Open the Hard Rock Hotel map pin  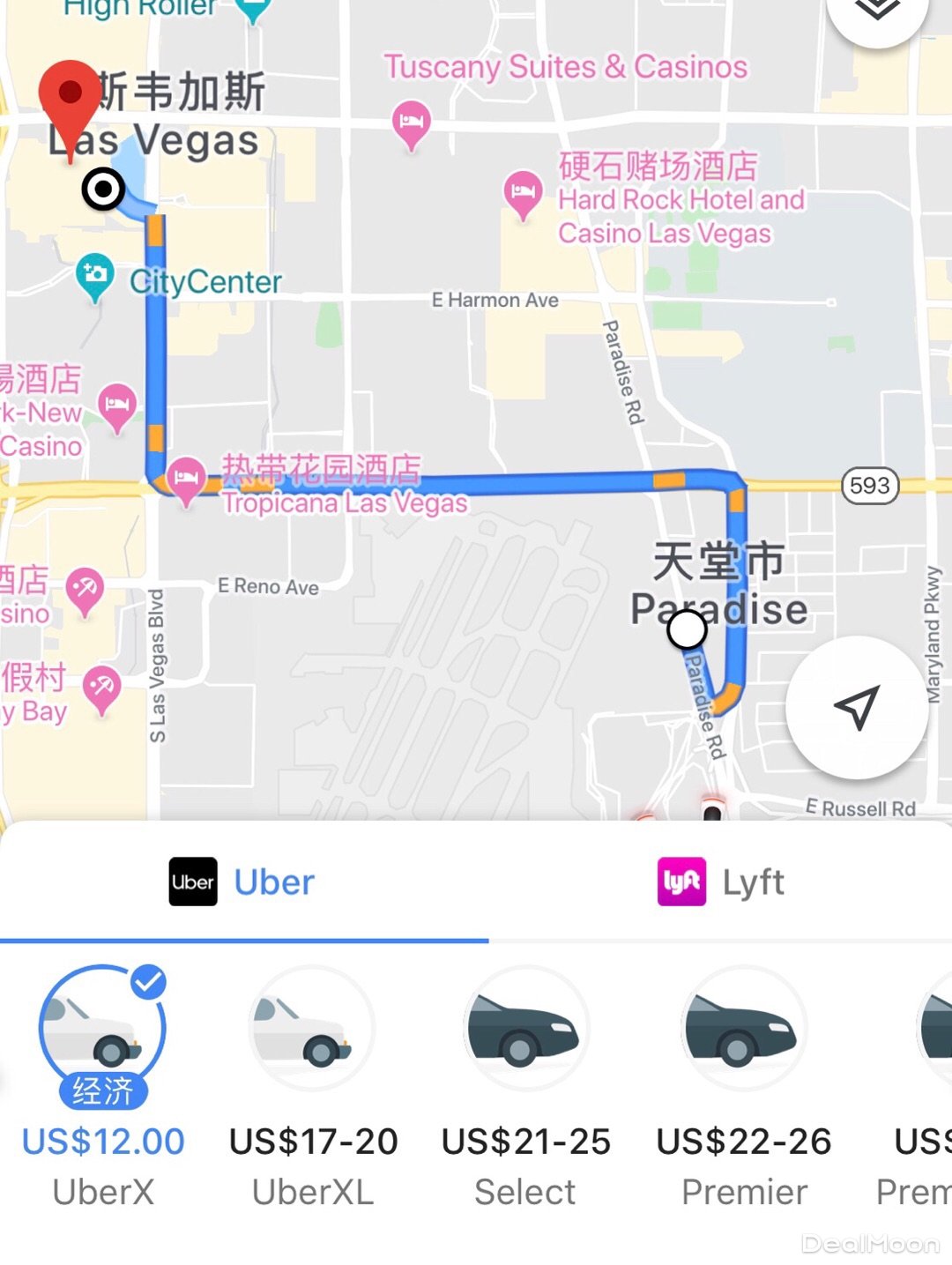[524, 191]
